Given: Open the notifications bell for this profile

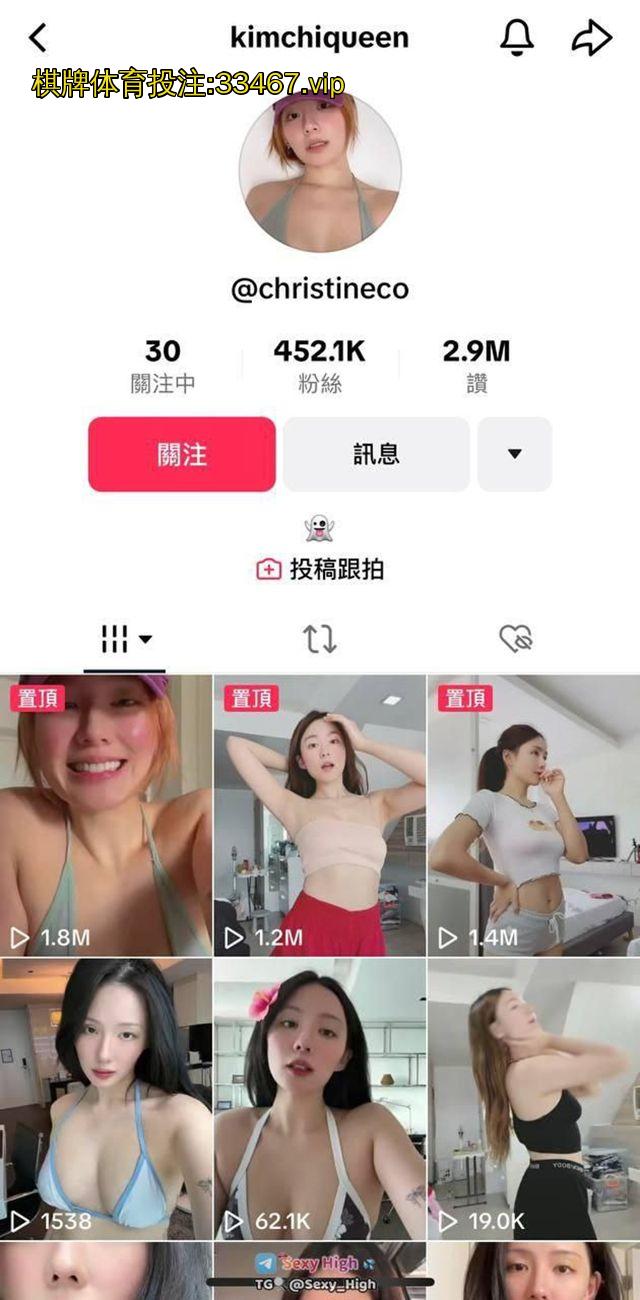Looking at the screenshot, I should (516, 39).
